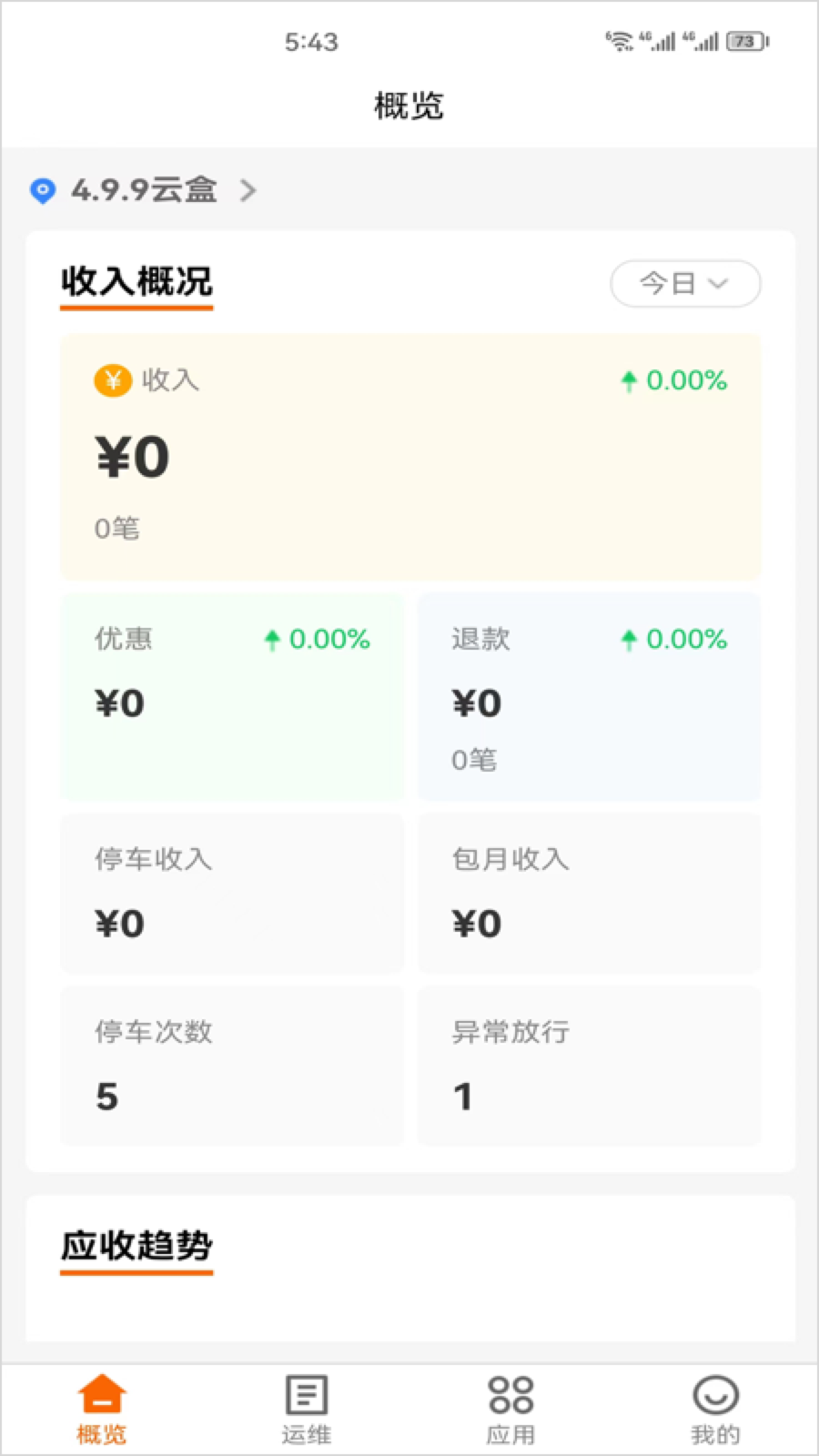Go to the 我的 tab
Screen dimensions: 819x1456
pos(715,1410)
